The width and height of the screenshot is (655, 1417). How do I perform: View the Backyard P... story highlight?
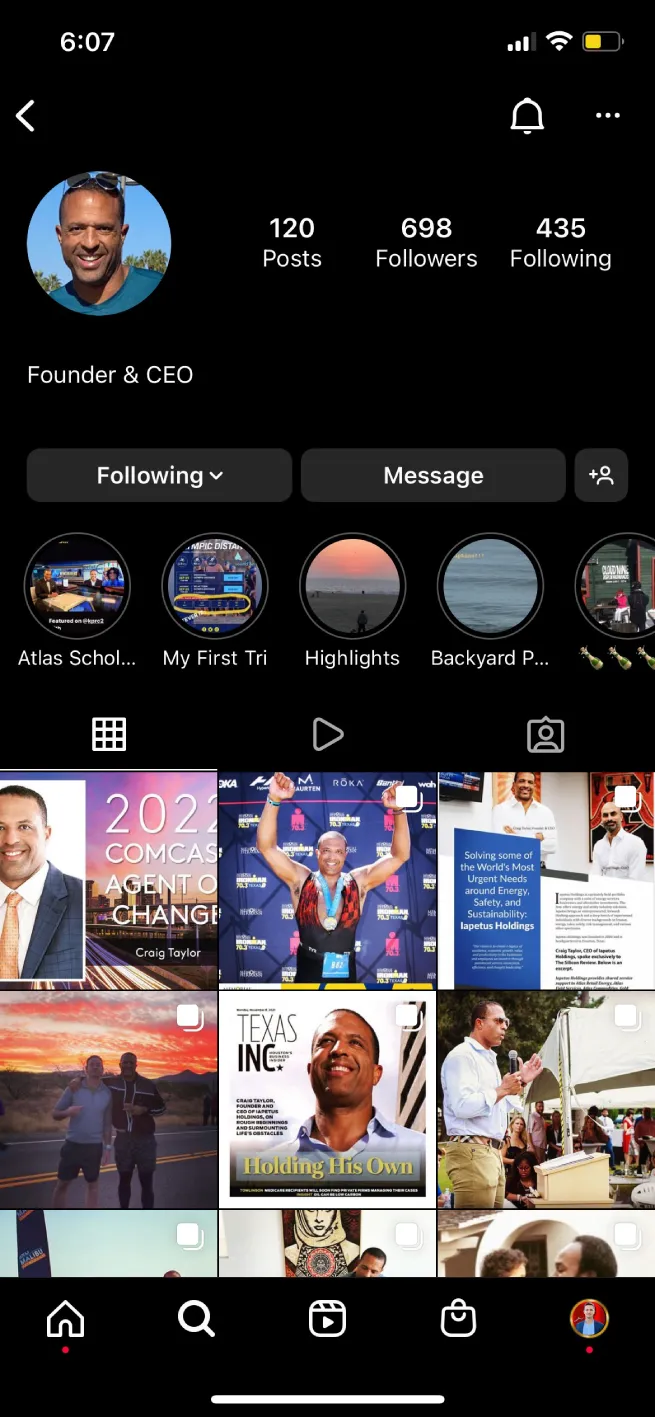(x=490, y=586)
